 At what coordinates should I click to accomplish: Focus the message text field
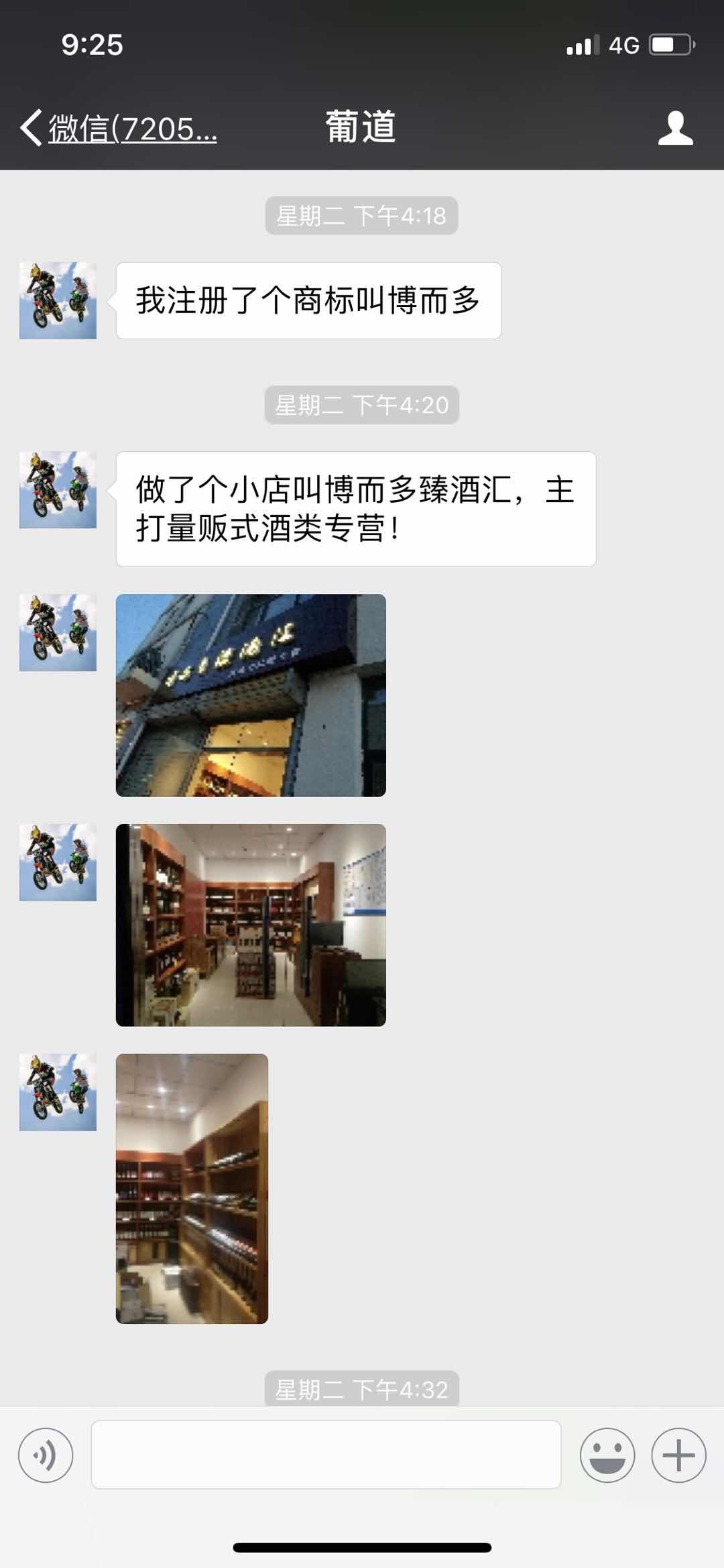[x=326, y=1455]
